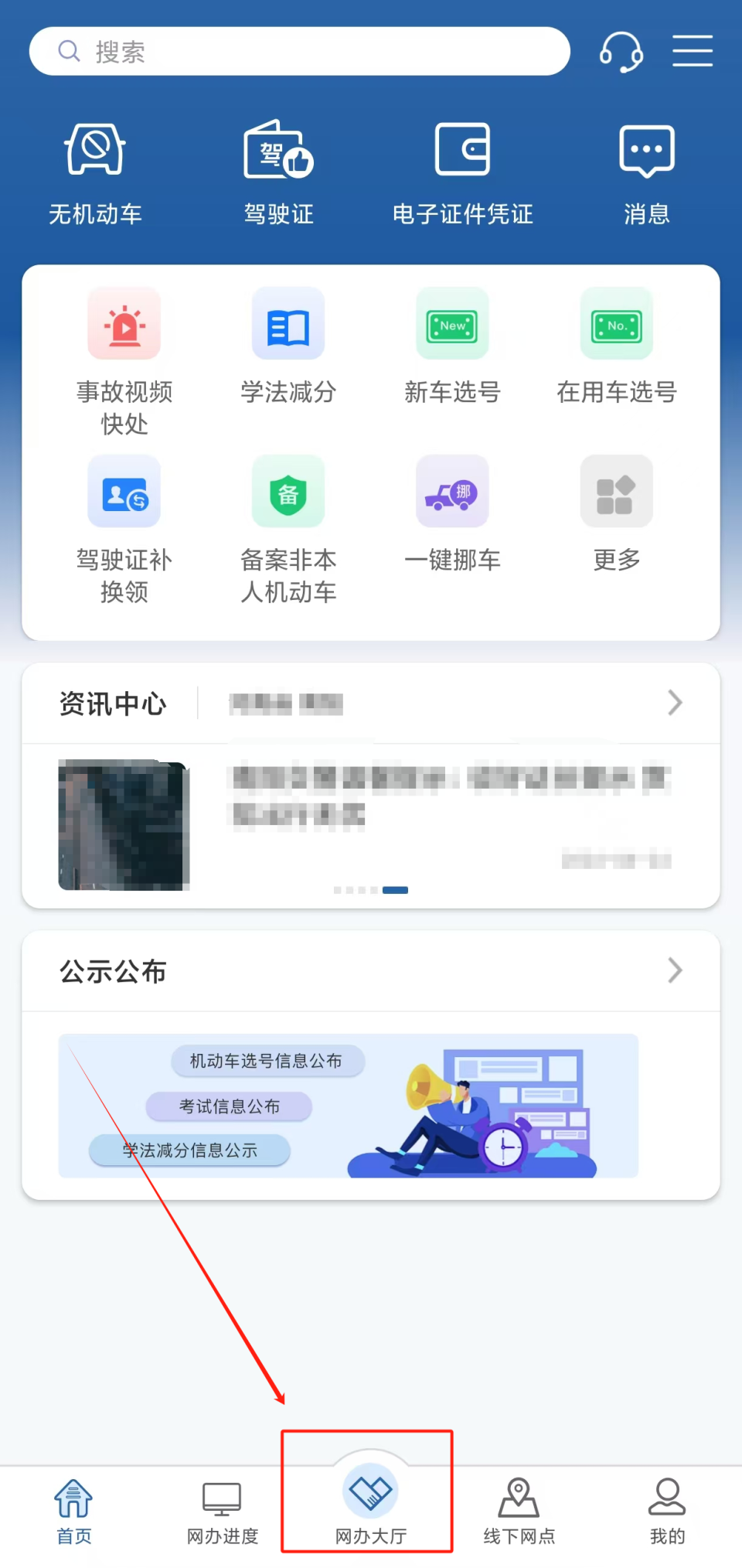This screenshot has width=742, height=1568.
Task: Expand the 资讯中心 news list
Action: 674,703
